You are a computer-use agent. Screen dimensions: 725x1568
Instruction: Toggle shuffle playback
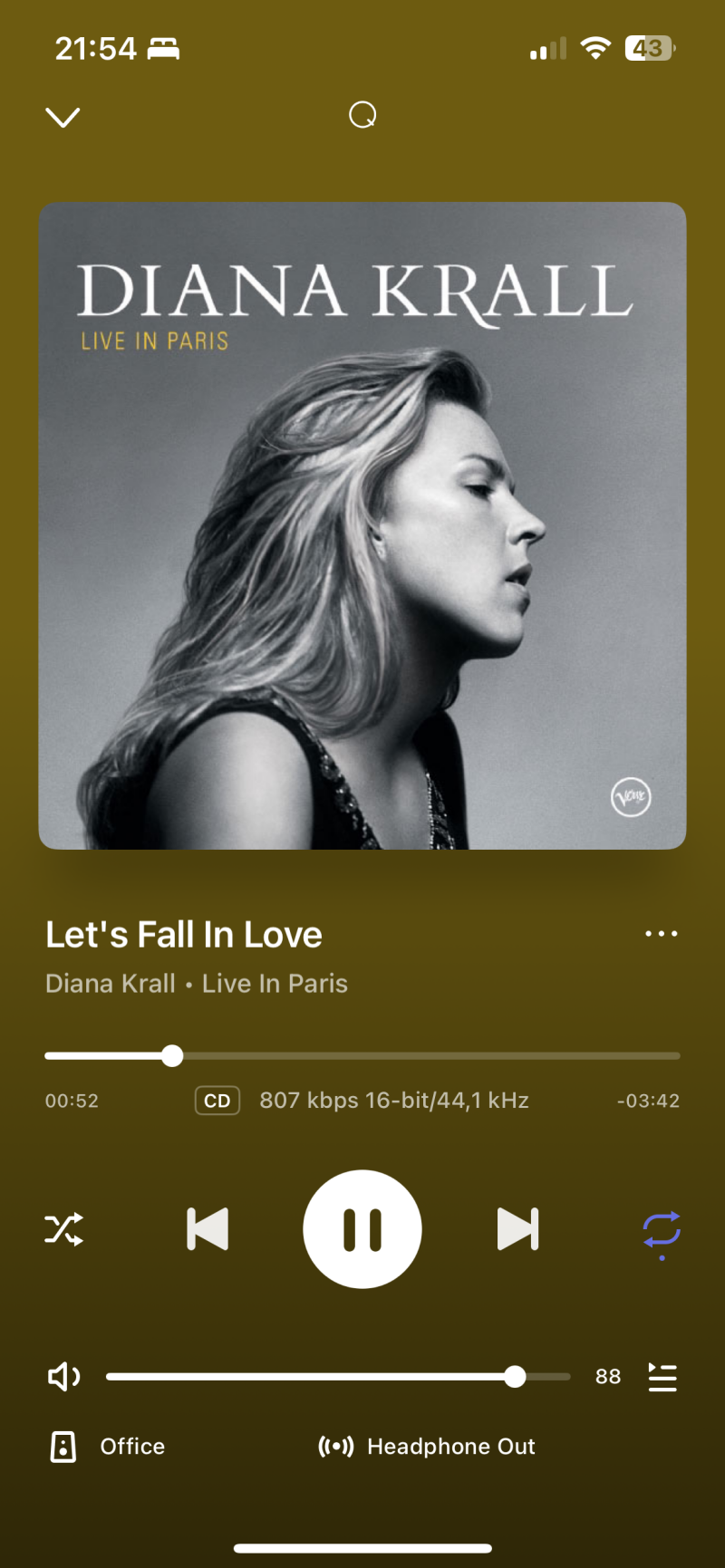coord(63,1229)
